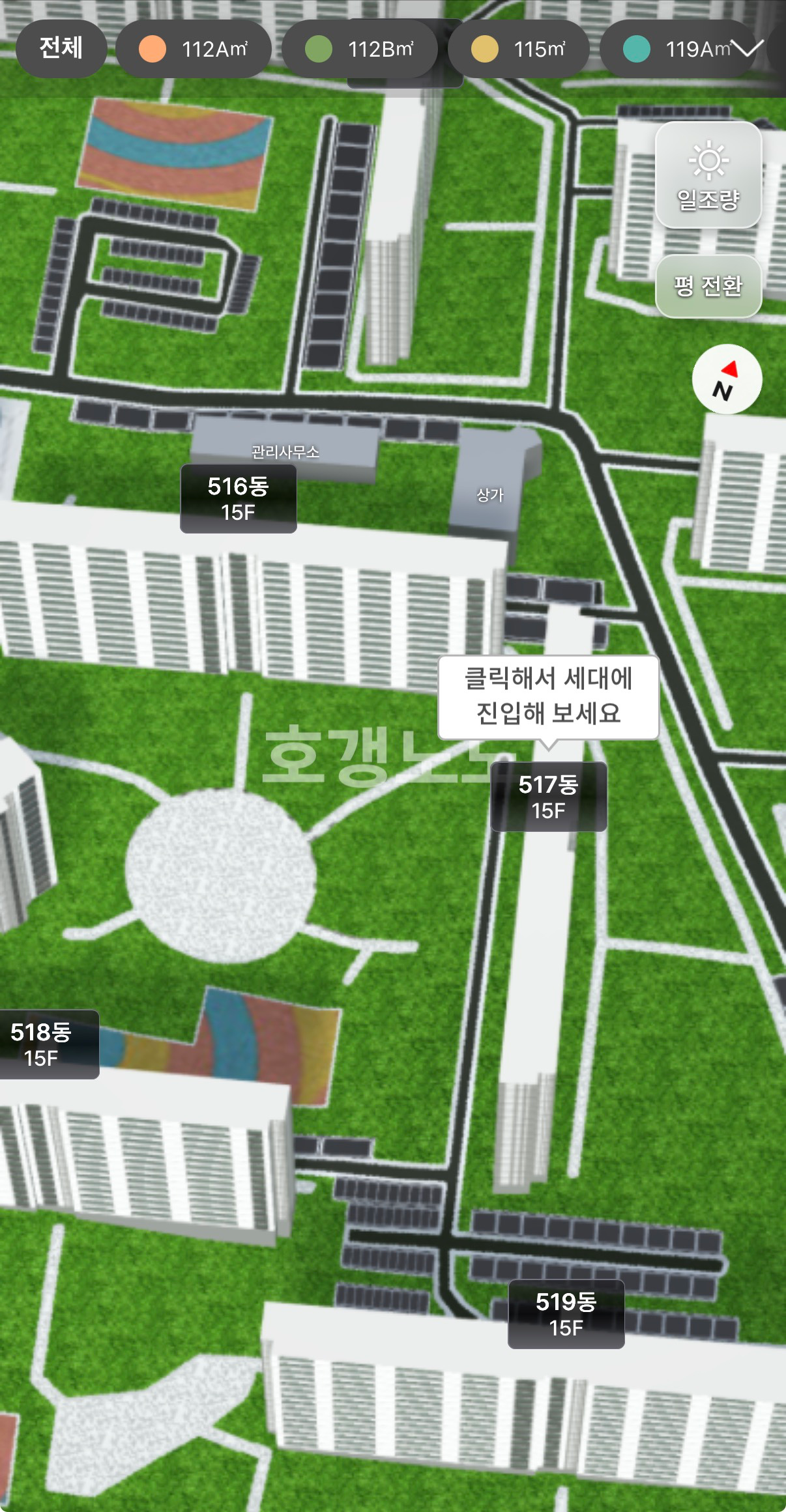Filter by 112Bm² unit type

(360, 49)
